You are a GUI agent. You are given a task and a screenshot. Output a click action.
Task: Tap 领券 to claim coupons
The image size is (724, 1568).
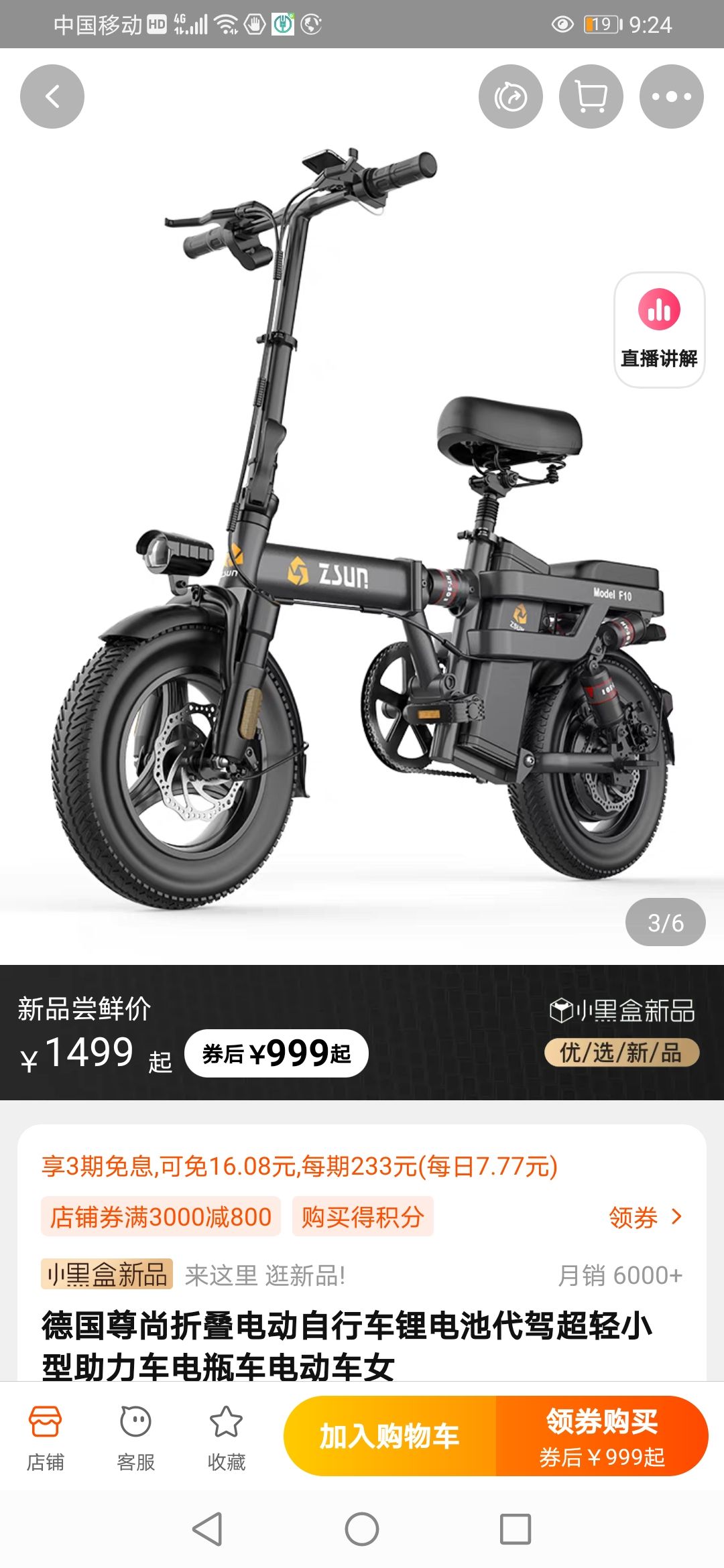[x=645, y=1217]
